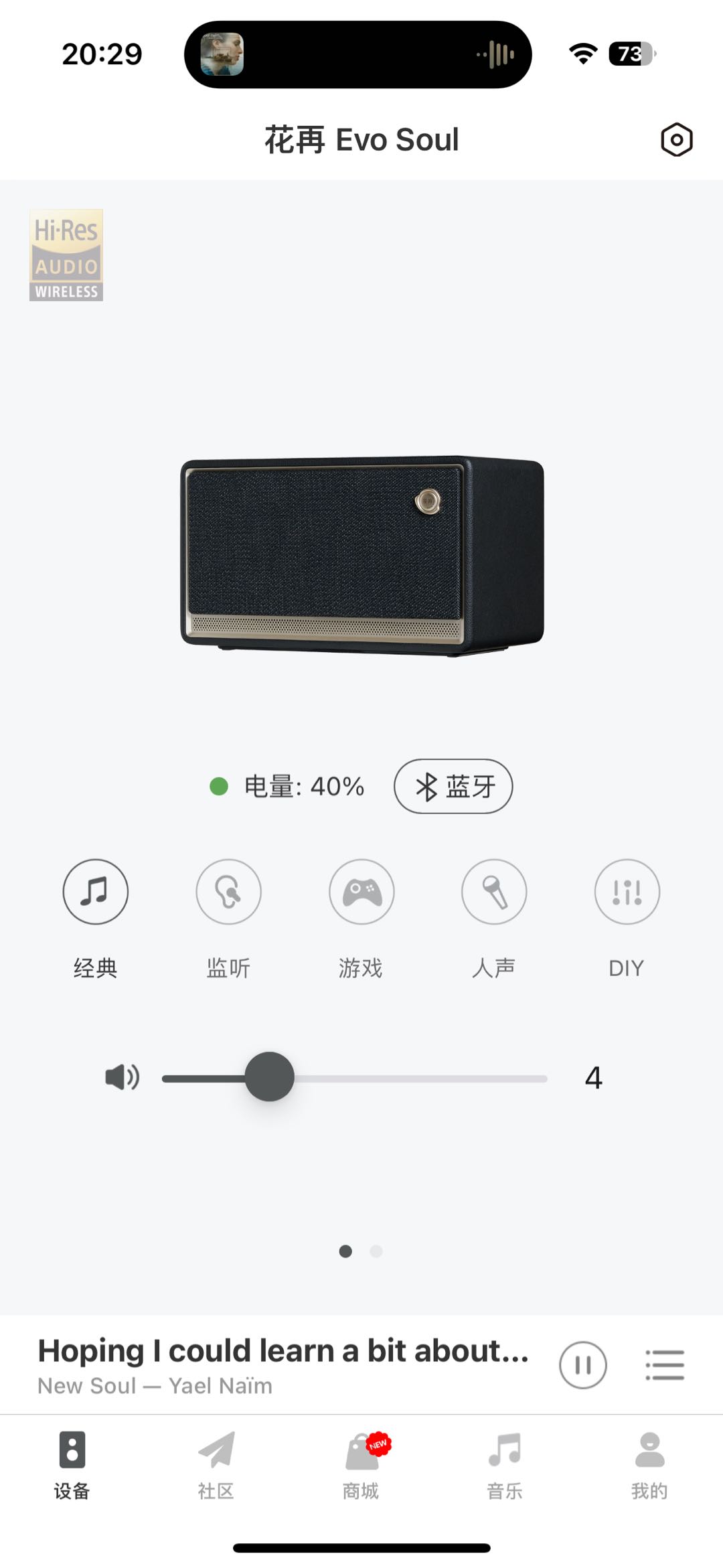
Task: Choose the 游戏 sound mode
Action: [361, 892]
